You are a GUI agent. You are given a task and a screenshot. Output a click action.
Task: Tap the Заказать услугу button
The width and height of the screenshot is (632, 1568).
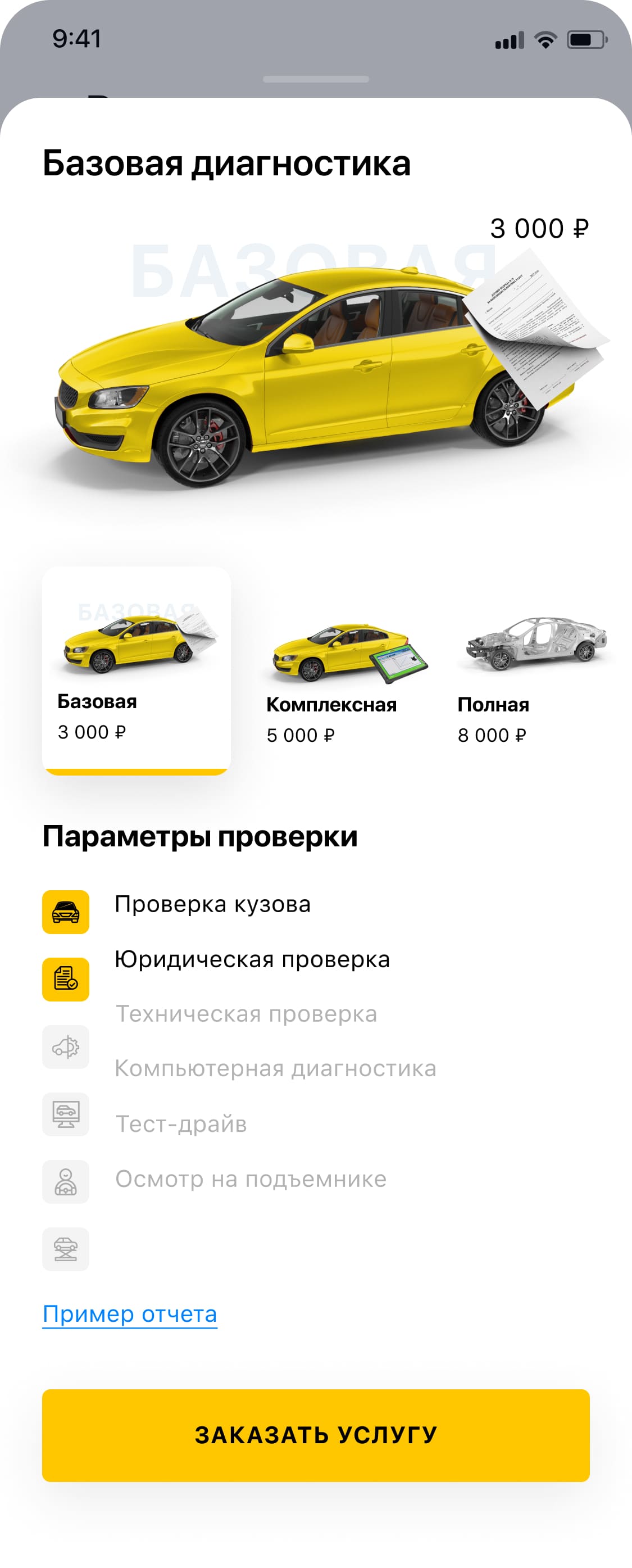tap(316, 1435)
